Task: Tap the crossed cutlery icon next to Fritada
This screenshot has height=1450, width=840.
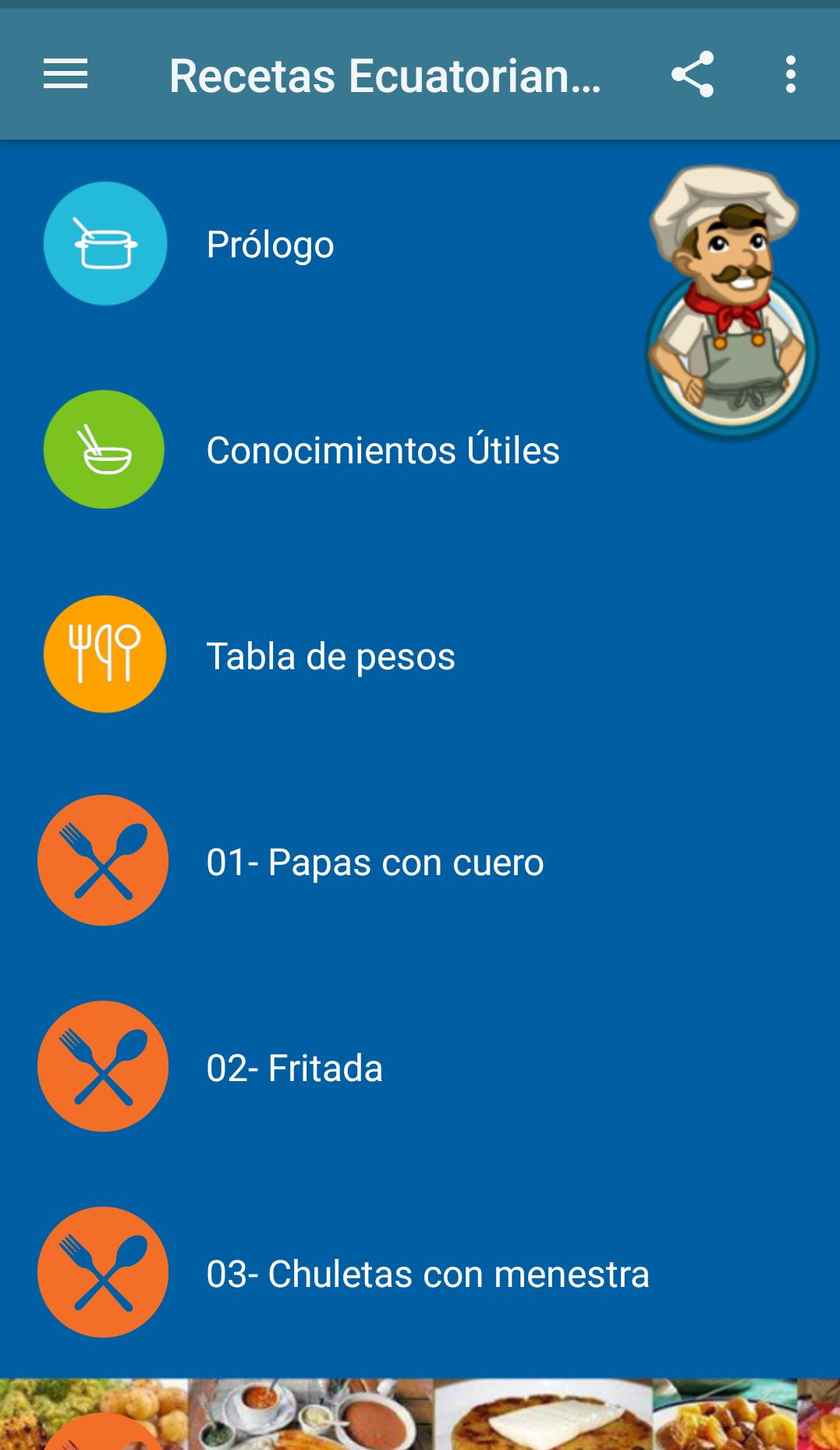Action: tap(102, 1068)
